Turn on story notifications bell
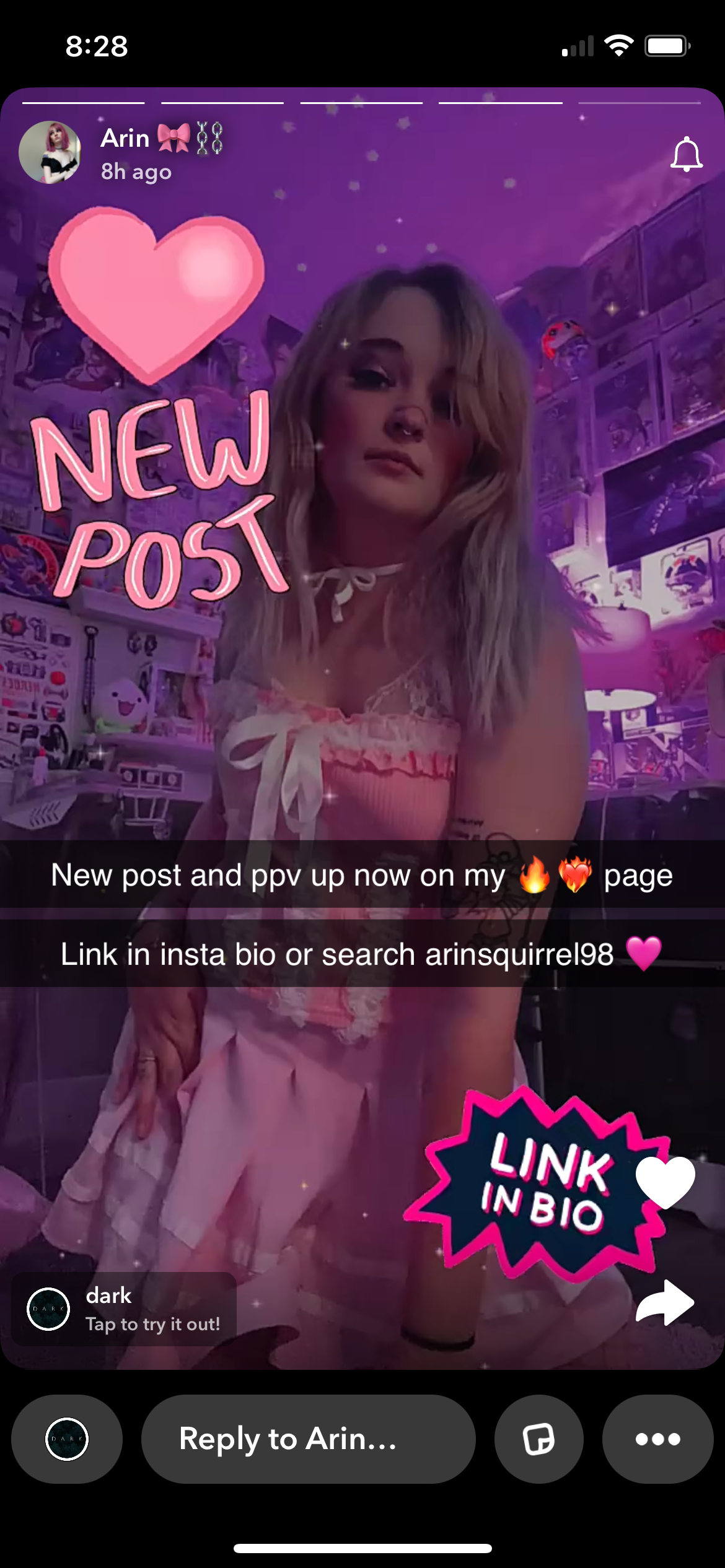 point(687,154)
